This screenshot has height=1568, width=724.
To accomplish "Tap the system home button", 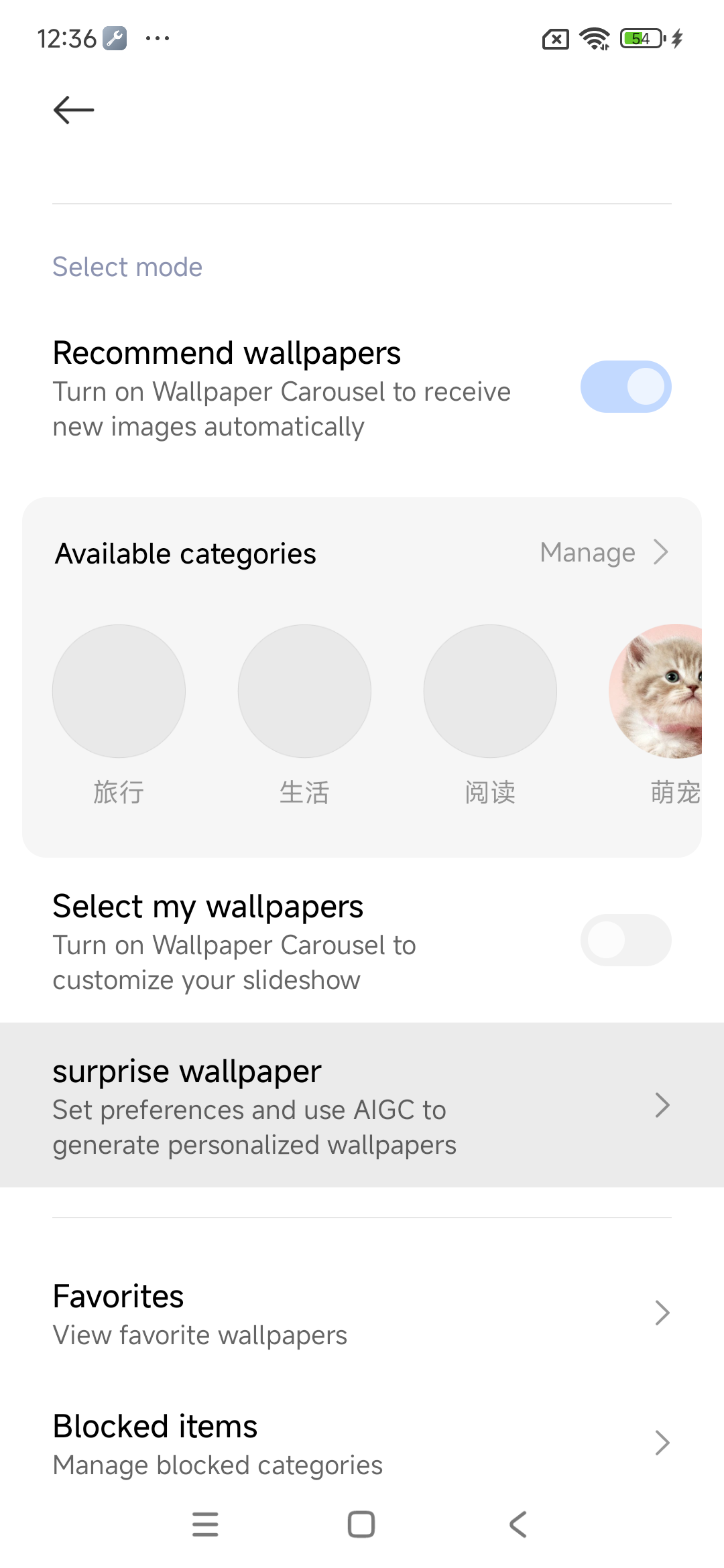I will click(x=361, y=1524).
